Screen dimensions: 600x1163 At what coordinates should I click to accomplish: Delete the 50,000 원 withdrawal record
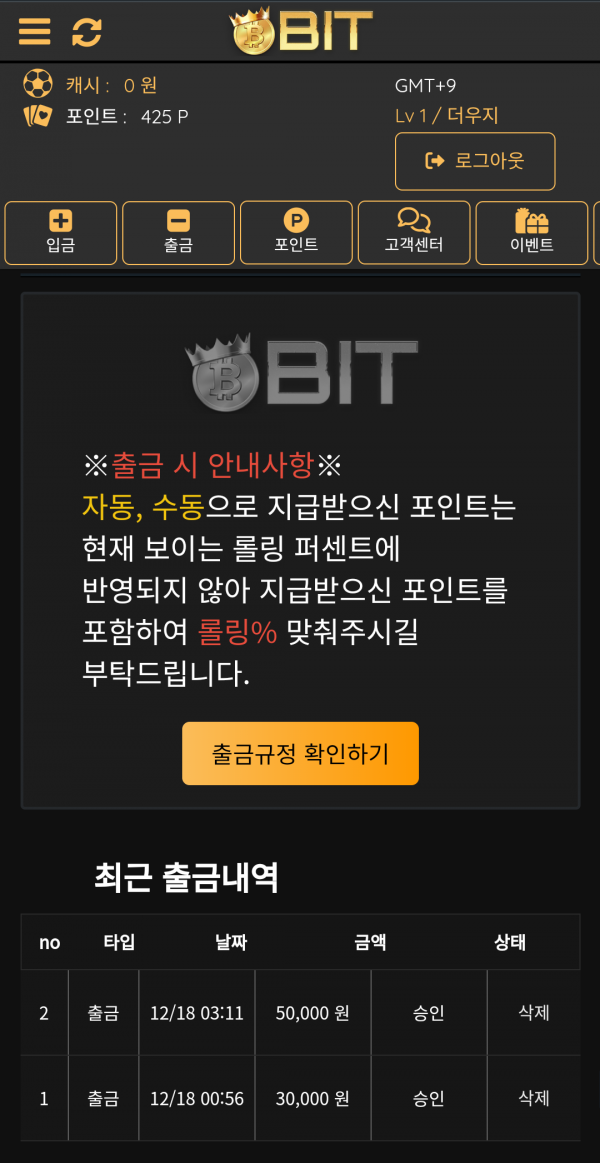click(x=533, y=1012)
